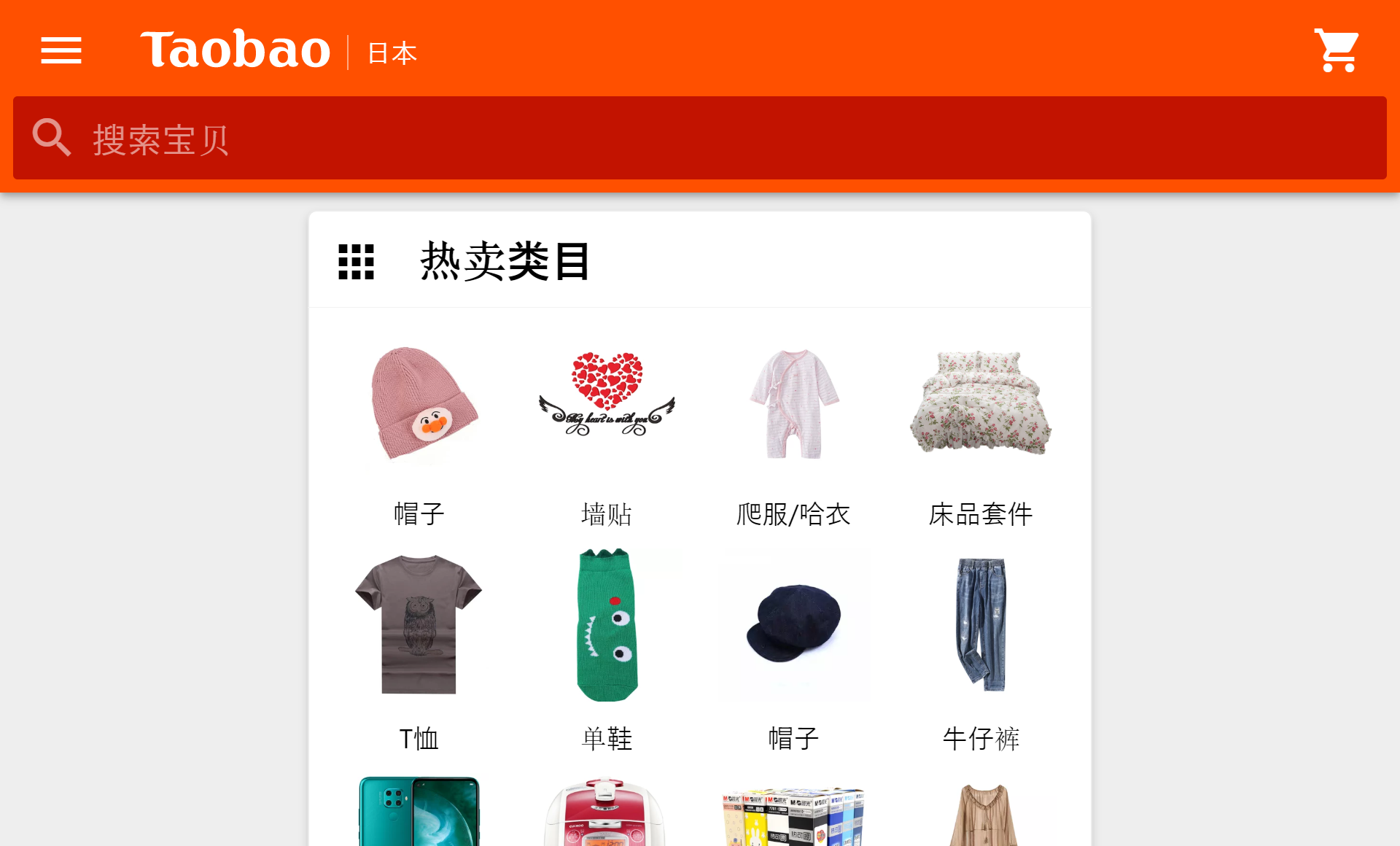Open the red rice cooker category tile
Screen dimensions: 1400x846
click(x=607, y=813)
